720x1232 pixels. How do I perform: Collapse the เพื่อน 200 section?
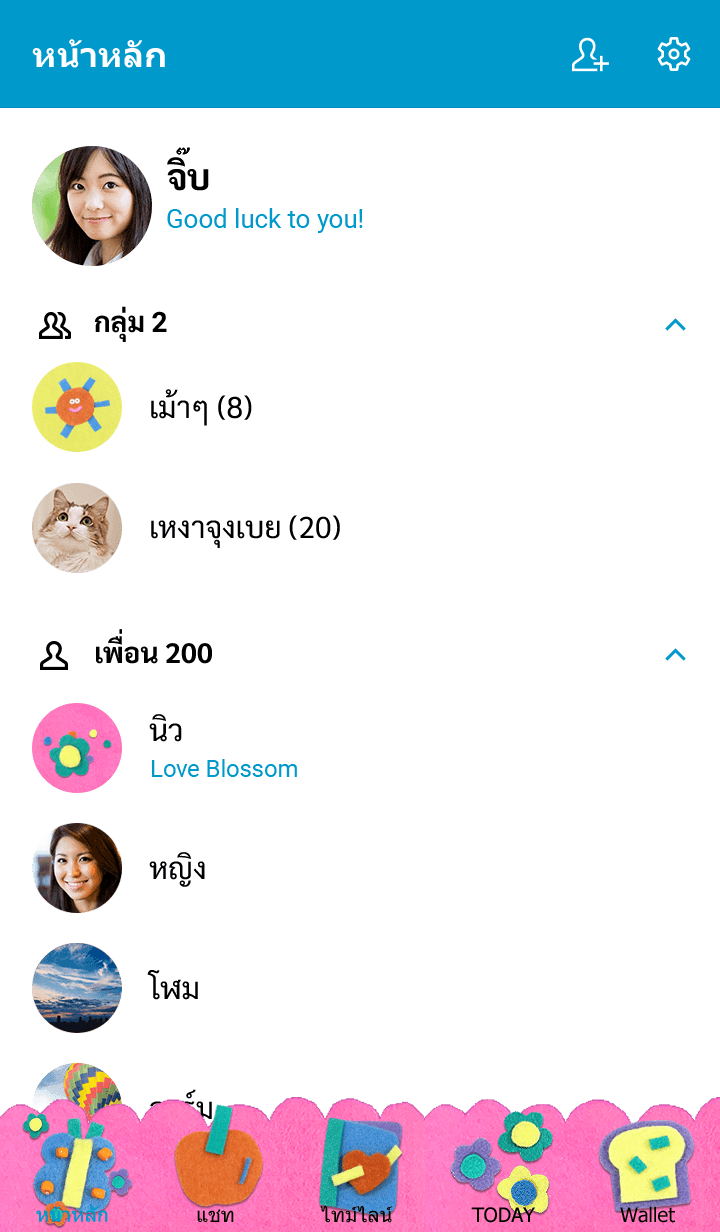tap(675, 654)
